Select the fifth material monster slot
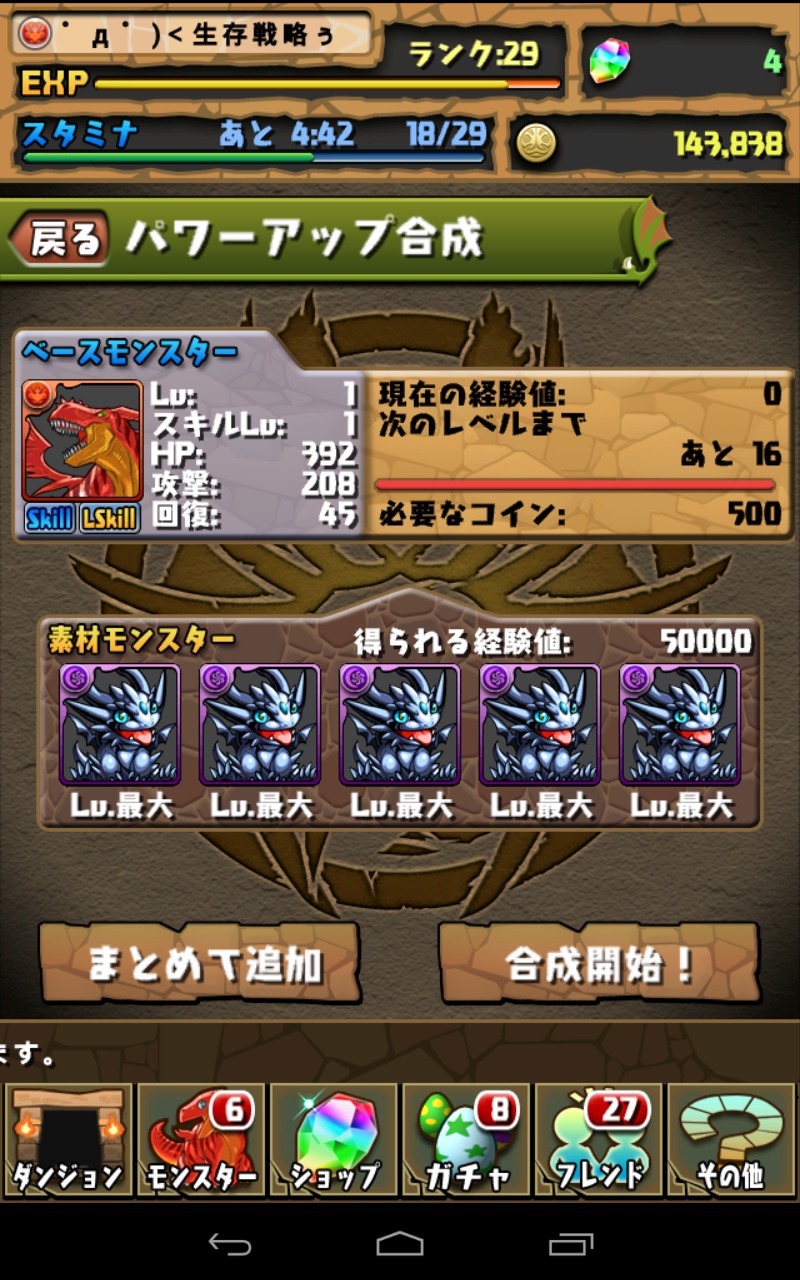The width and height of the screenshot is (800, 1280). pos(680,725)
